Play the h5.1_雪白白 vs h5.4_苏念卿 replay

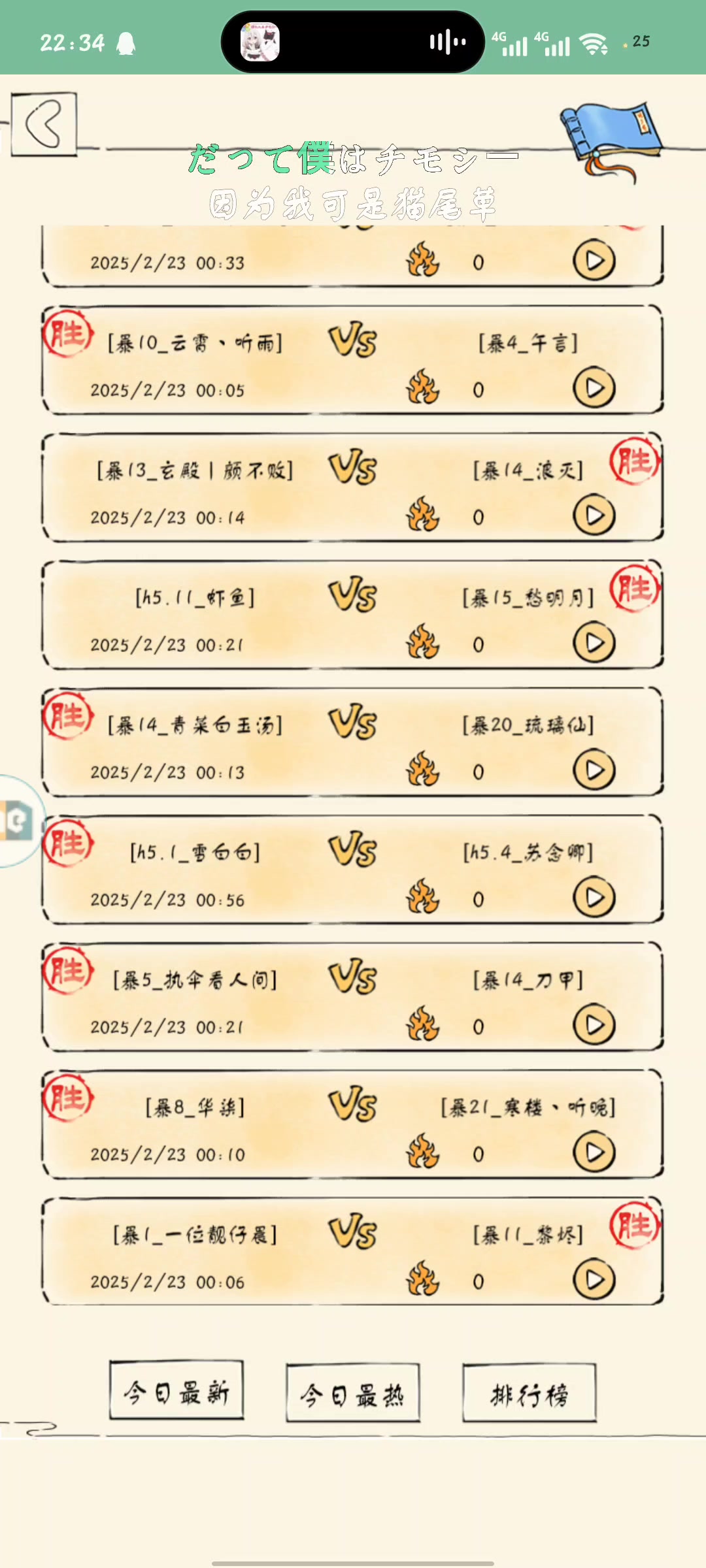(x=594, y=898)
